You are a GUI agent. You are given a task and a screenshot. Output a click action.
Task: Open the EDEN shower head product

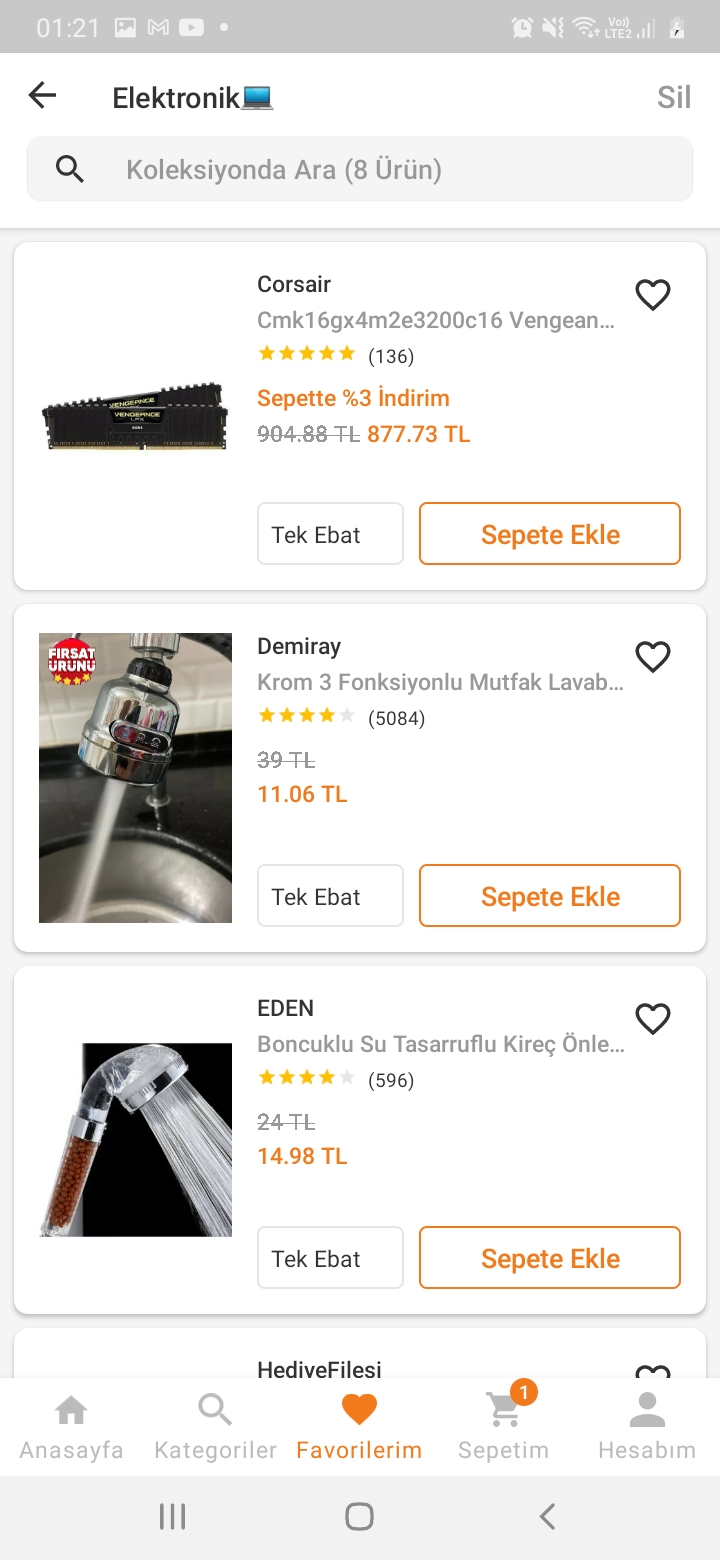(439, 1045)
